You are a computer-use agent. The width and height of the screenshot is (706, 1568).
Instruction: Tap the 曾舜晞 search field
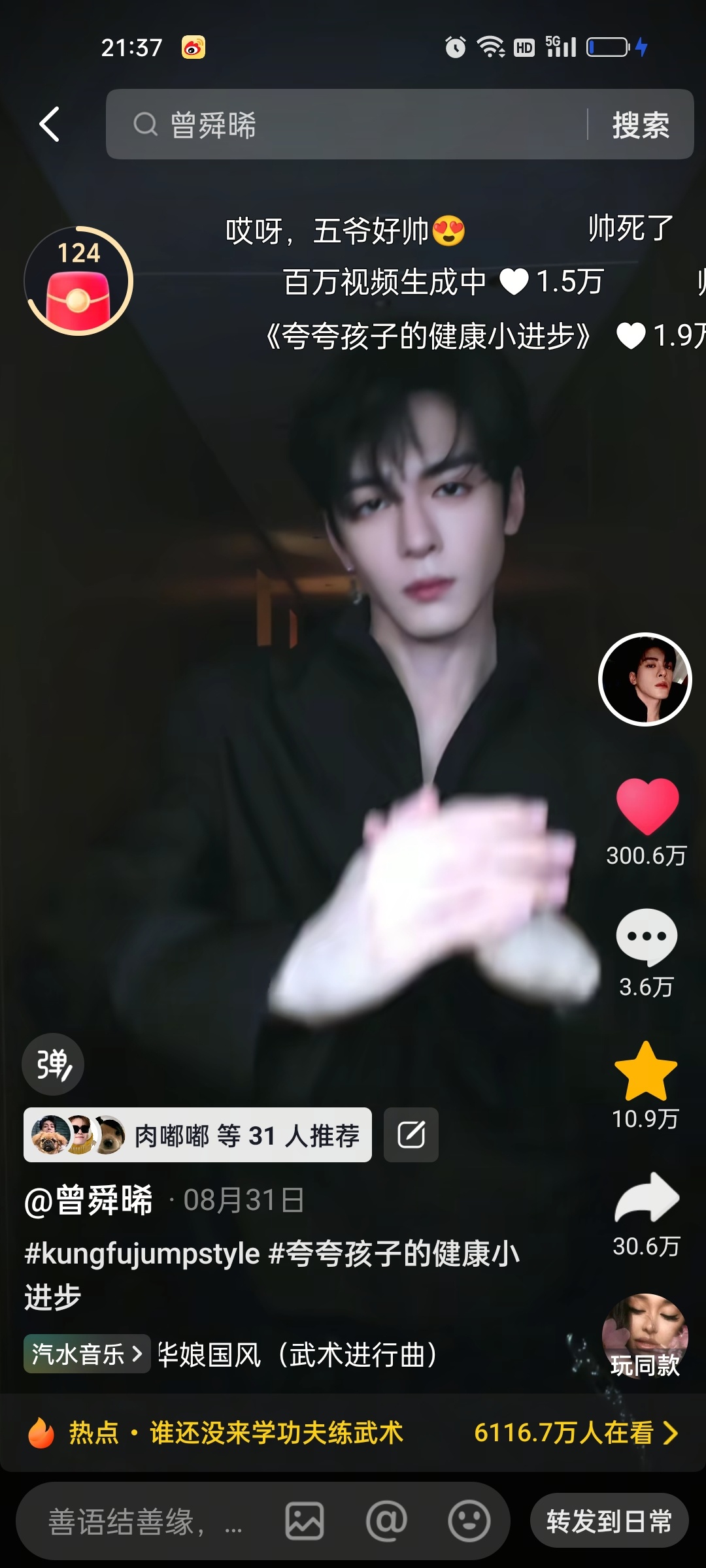(x=346, y=124)
